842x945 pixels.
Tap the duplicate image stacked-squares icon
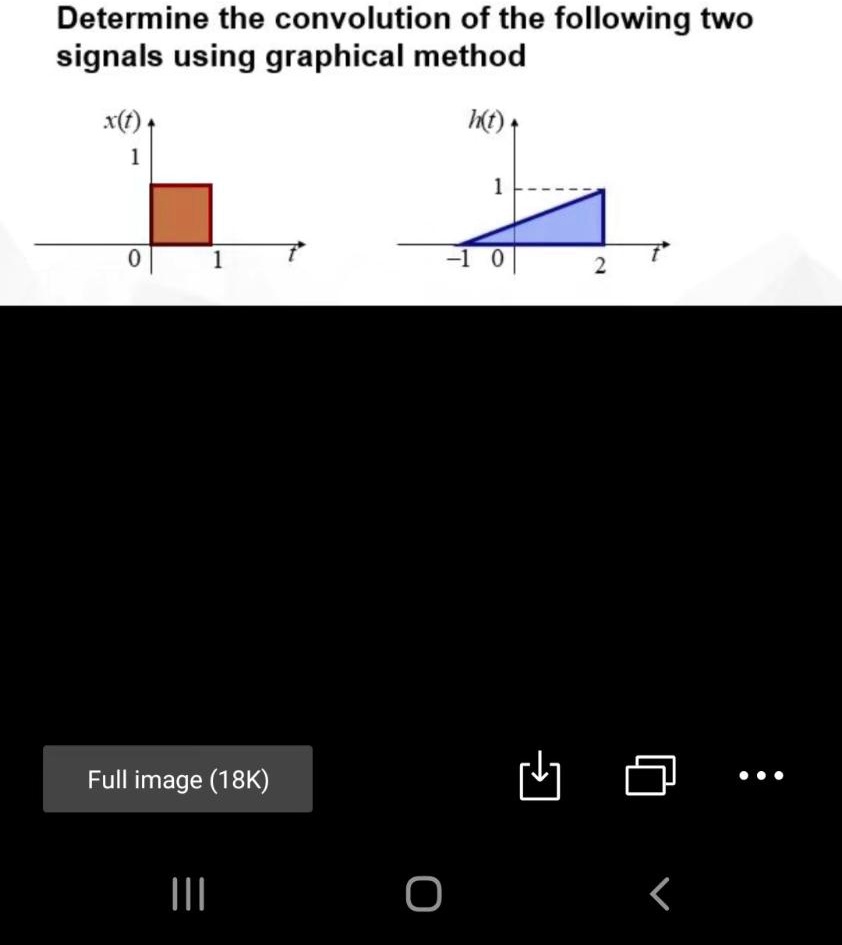(650, 776)
